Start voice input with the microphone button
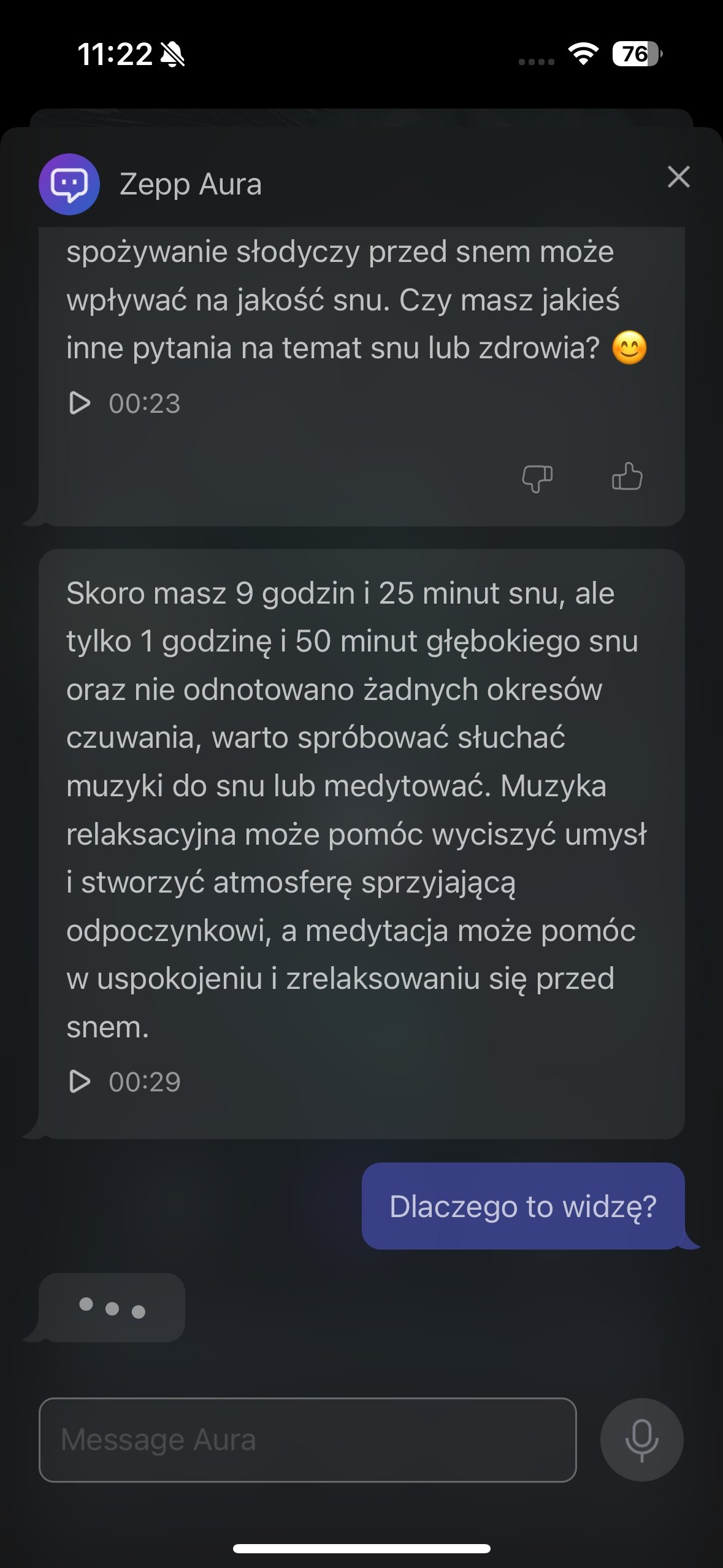This screenshot has height=1568, width=723. tap(641, 1440)
